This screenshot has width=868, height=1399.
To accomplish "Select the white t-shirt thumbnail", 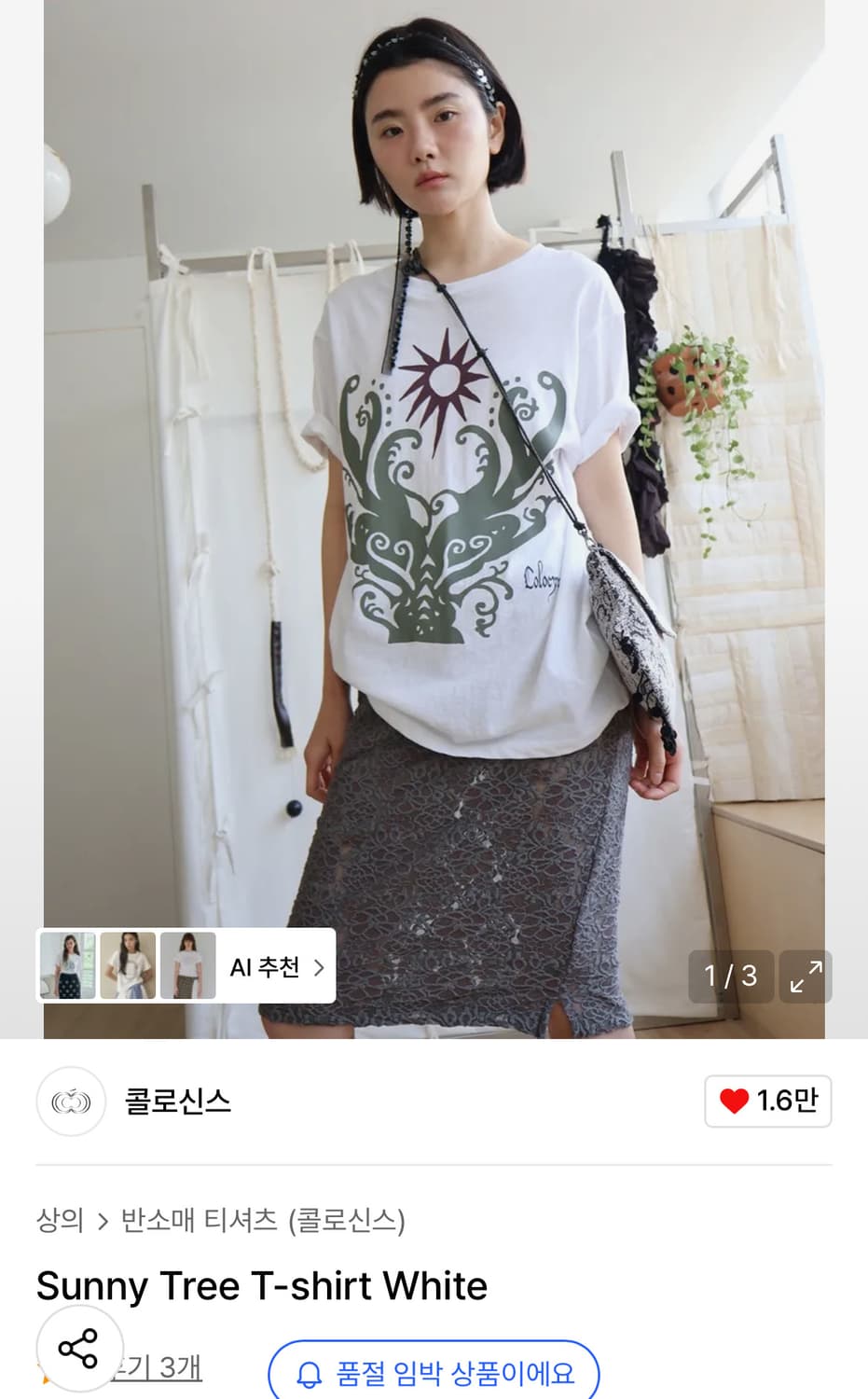I will (x=188, y=966).
